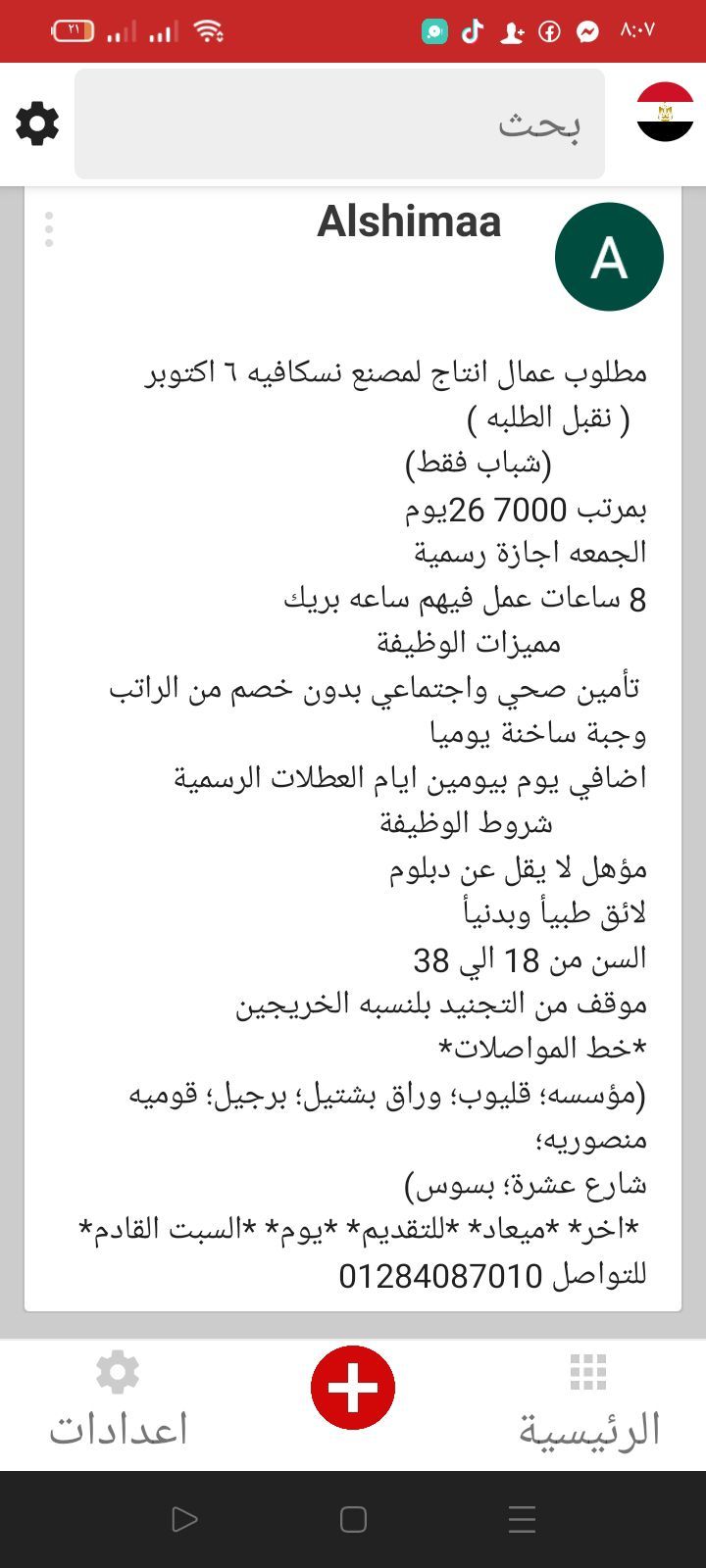Go to the system home screen

tap(353, 1519)
